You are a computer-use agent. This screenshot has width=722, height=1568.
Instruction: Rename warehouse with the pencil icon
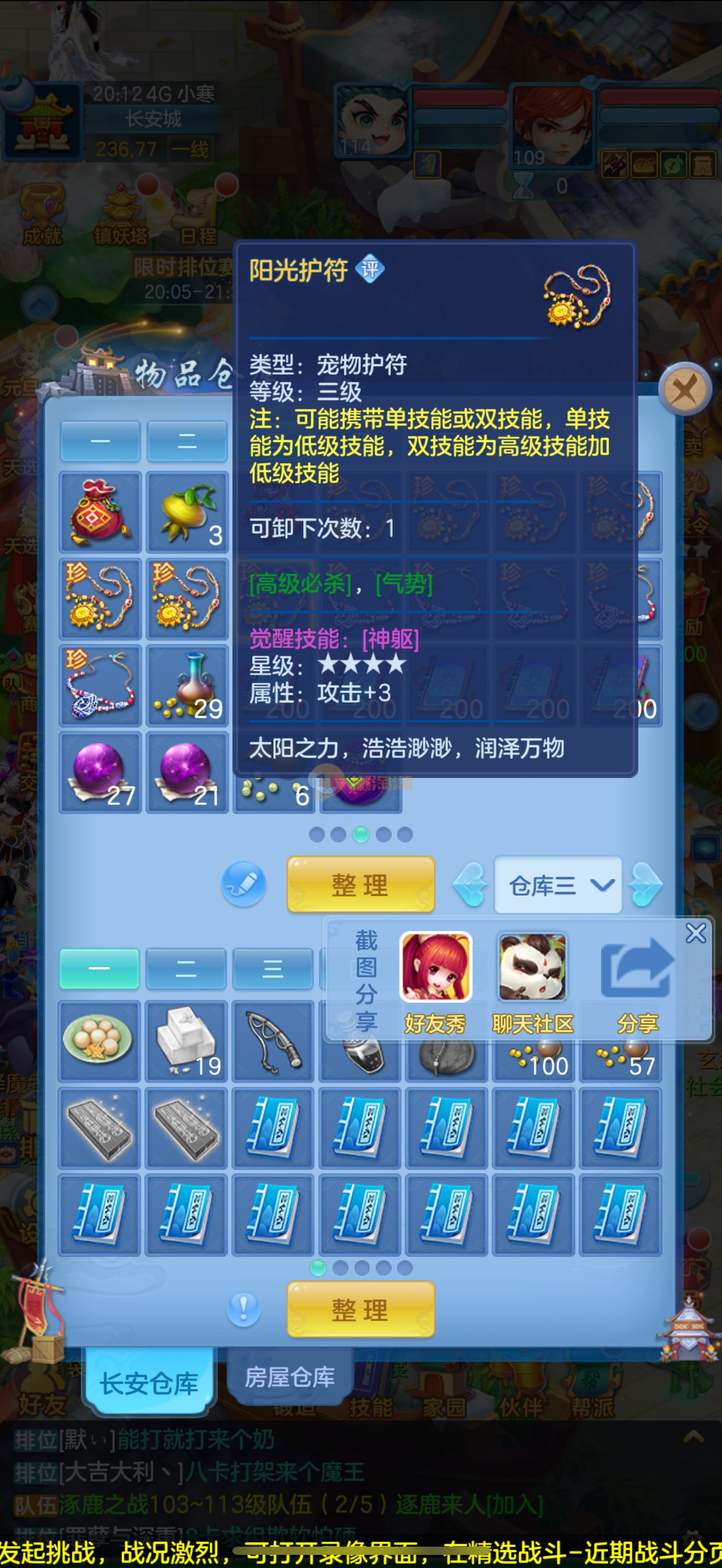tap(243, 884)
